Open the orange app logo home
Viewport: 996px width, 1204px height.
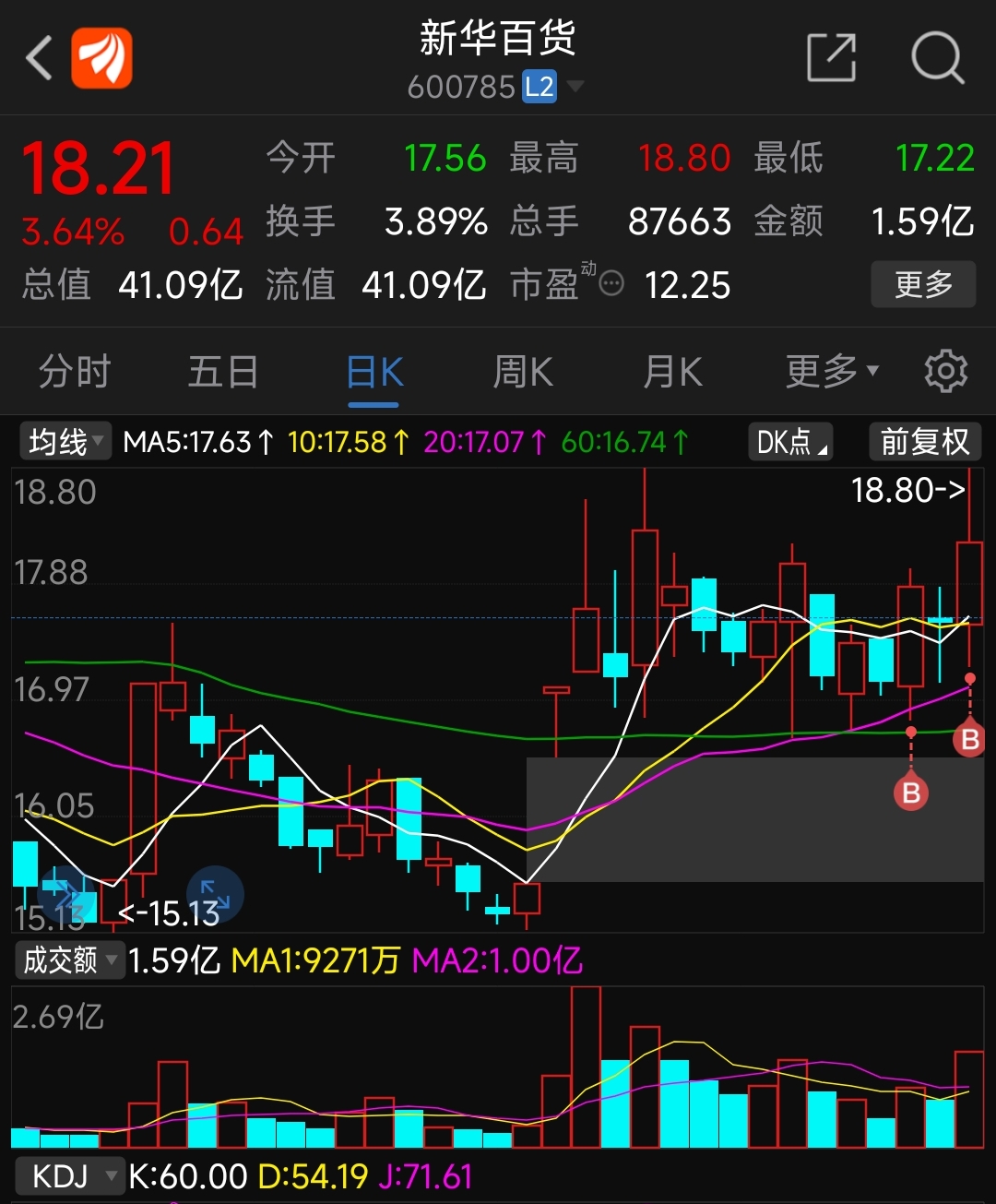(101, 58)
